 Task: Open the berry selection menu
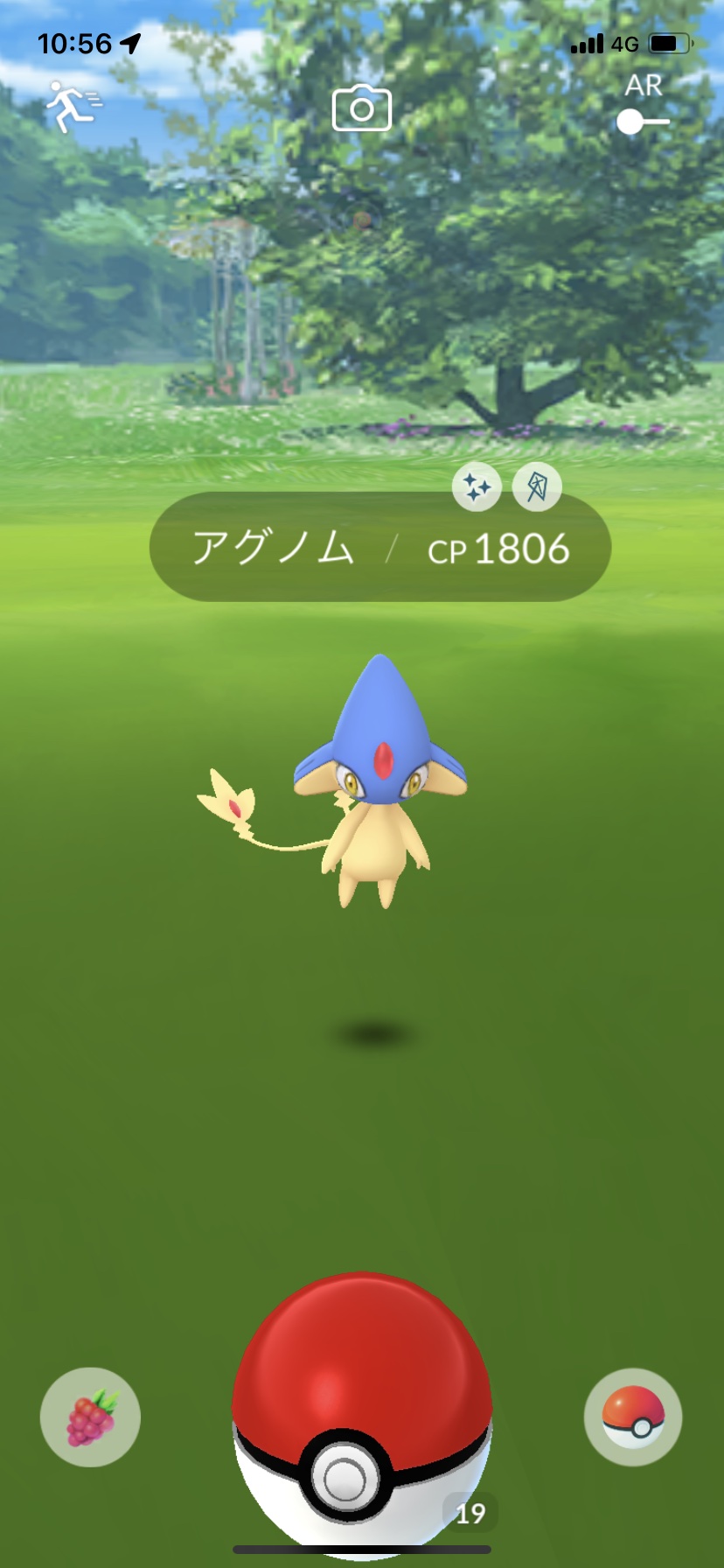90,1417
